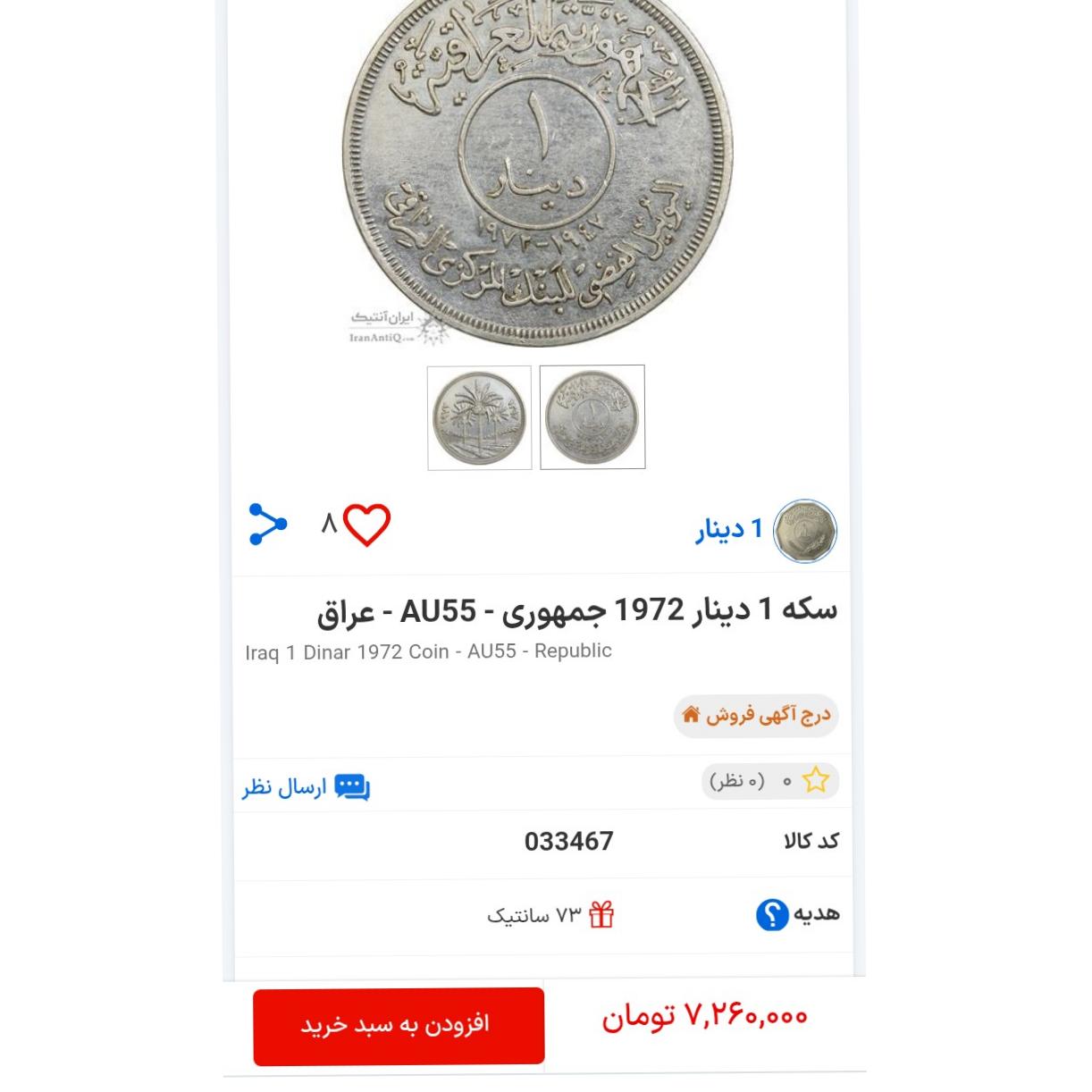Like the coin with the heart icon
This screenshot has height=1092, width=1092.
(x=366, y=525)
